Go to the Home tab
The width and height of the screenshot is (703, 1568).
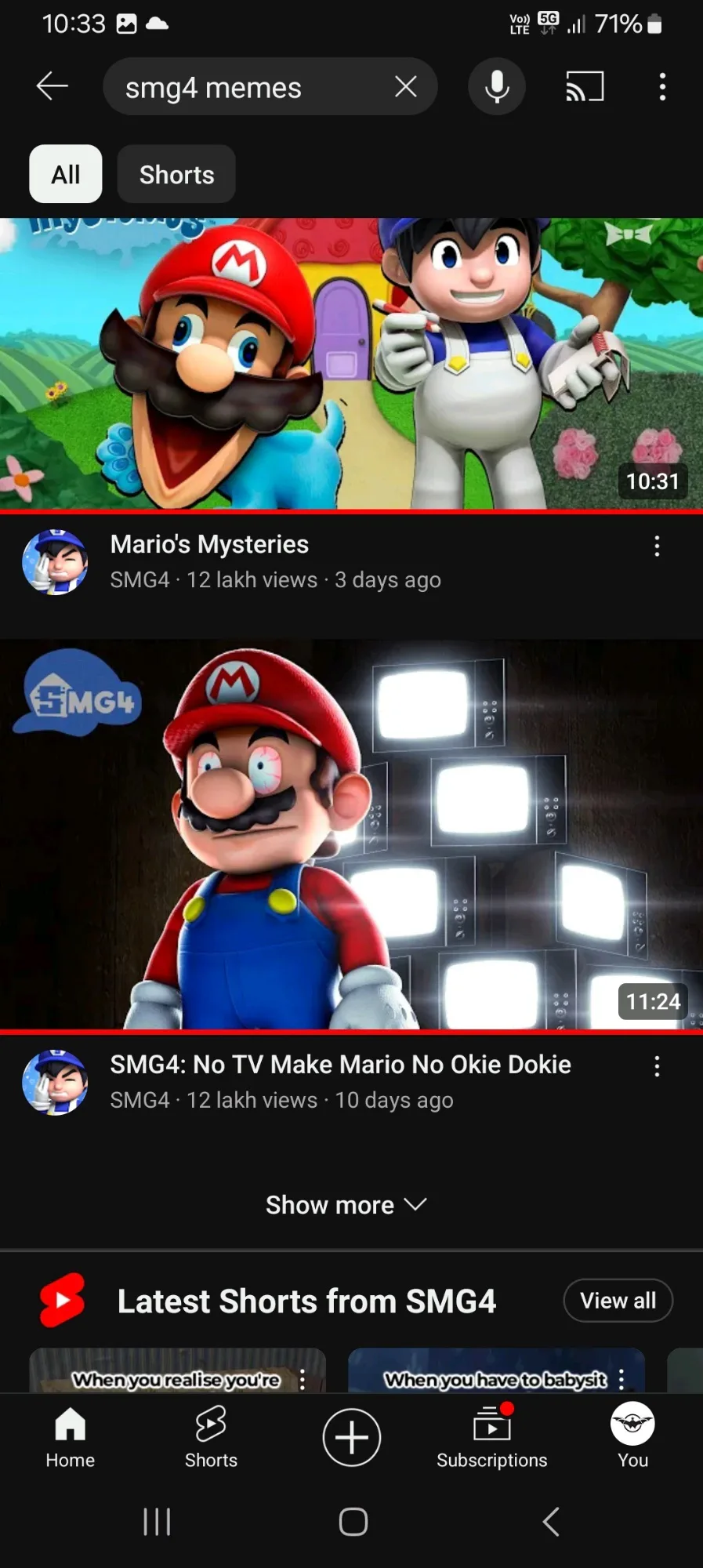(x=71, y=1437)
